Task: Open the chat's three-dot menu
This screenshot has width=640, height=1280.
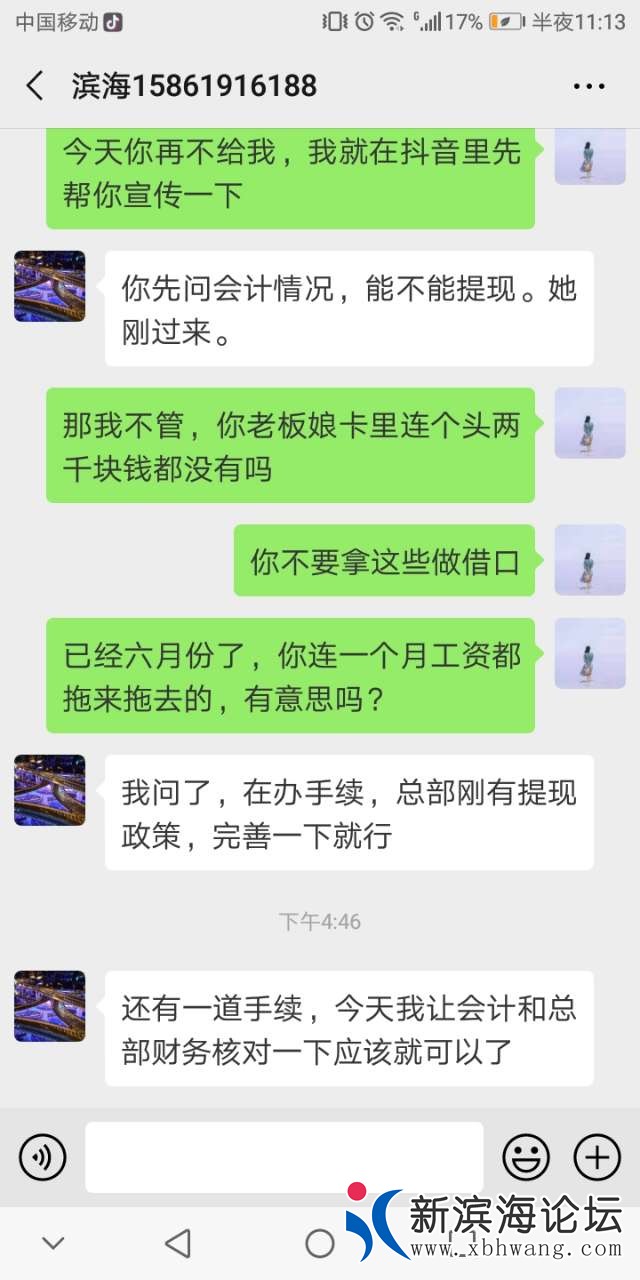Action: click(x=589, y=86)
